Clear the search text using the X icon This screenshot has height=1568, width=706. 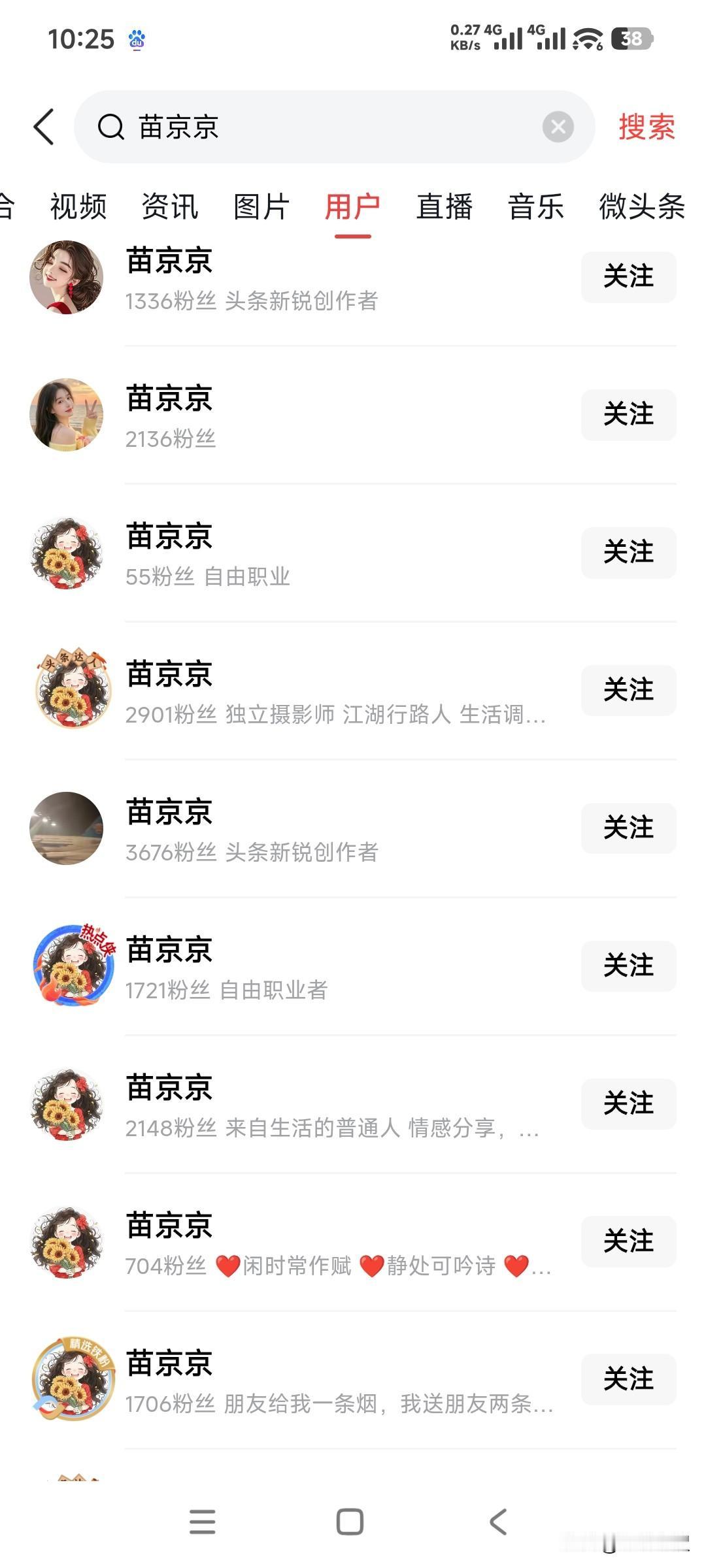click(556, 127)
